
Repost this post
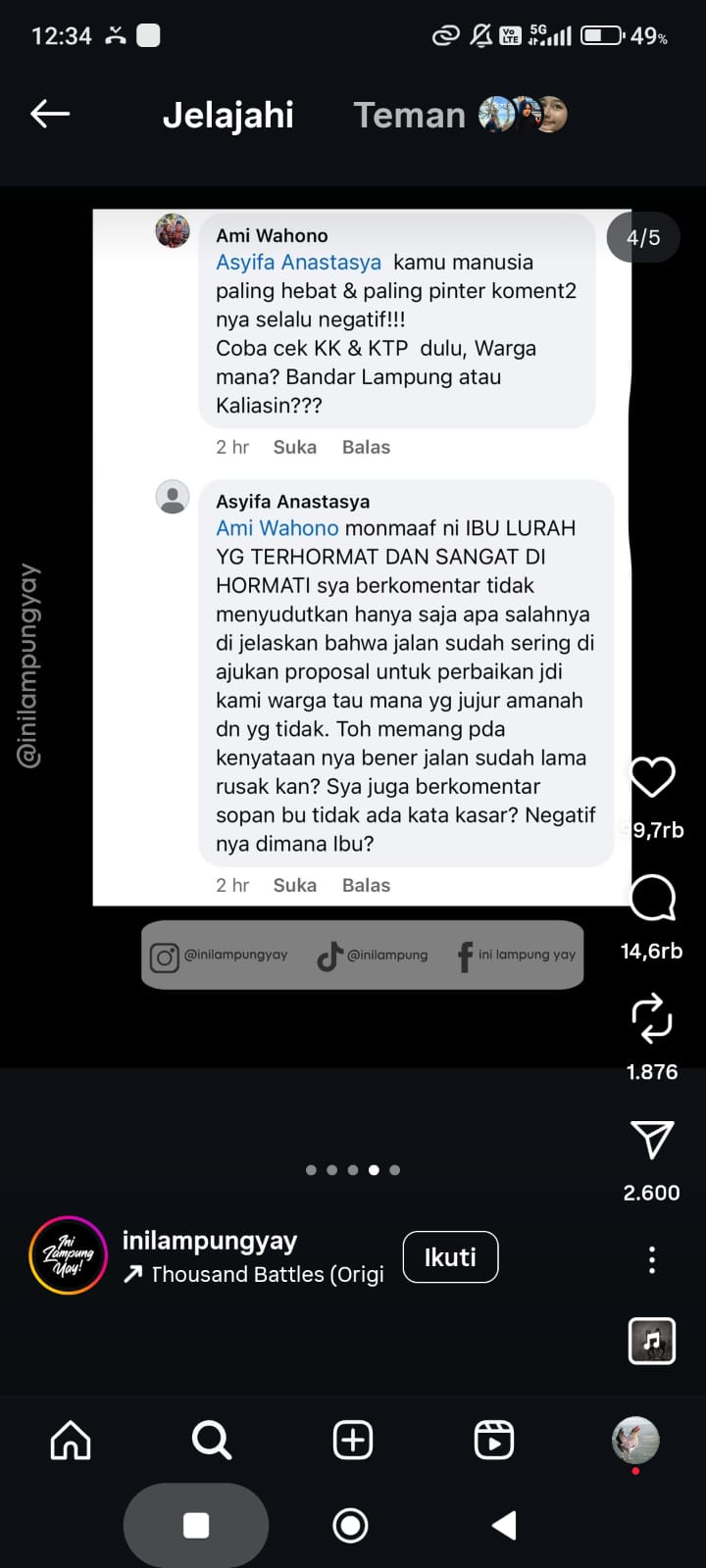(652, 1018)
